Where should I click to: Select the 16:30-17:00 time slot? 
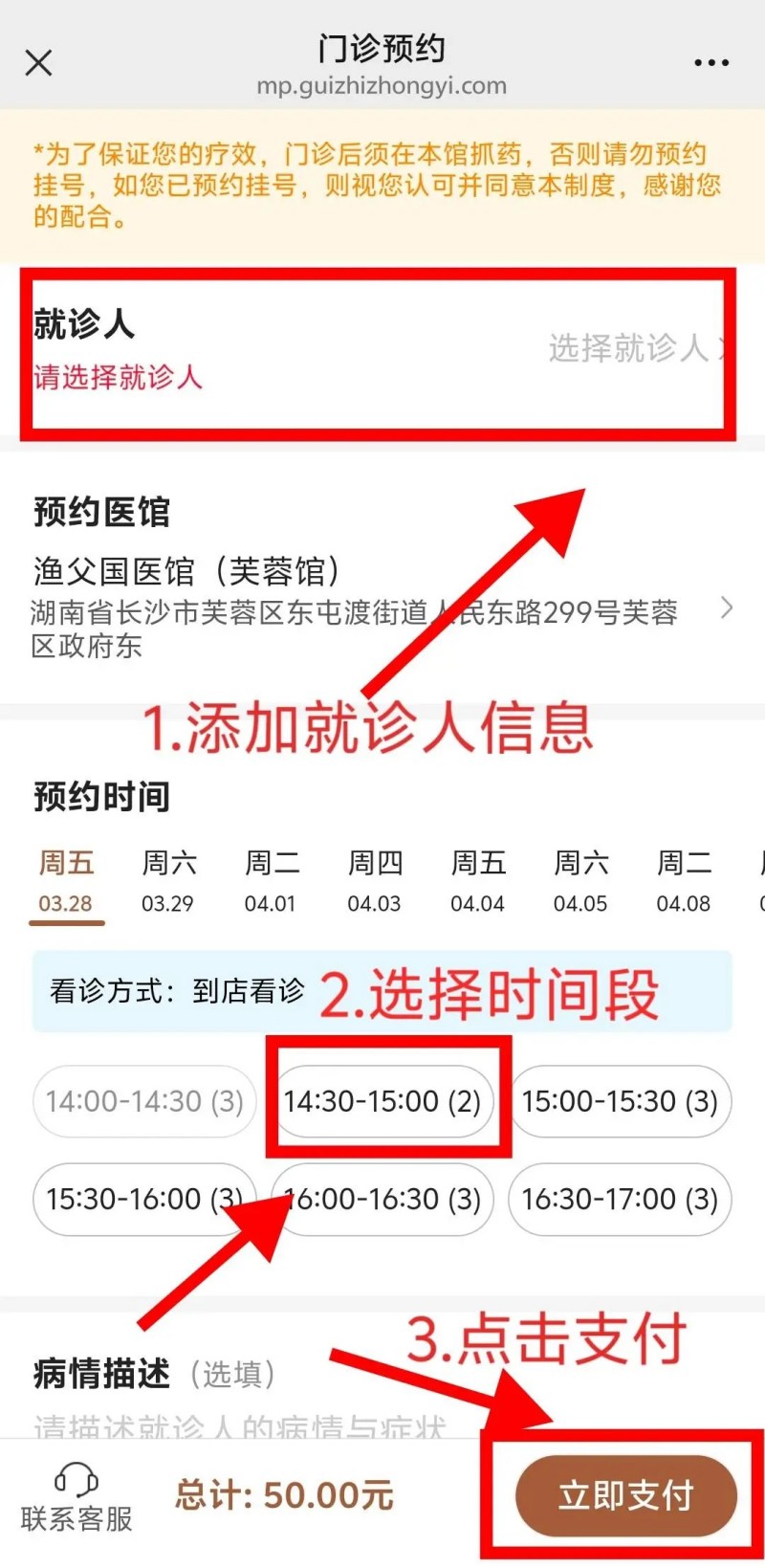pyautogui.click(x=620, y=1199)
